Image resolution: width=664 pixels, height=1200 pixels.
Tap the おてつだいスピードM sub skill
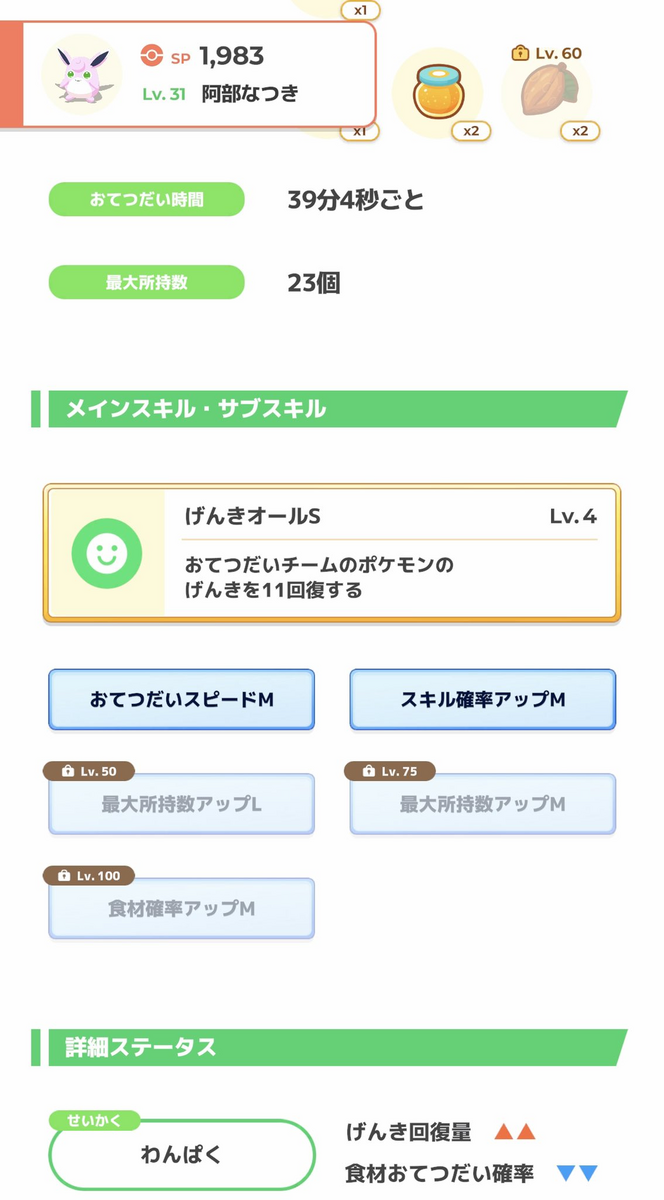click(x=181, y=700)
